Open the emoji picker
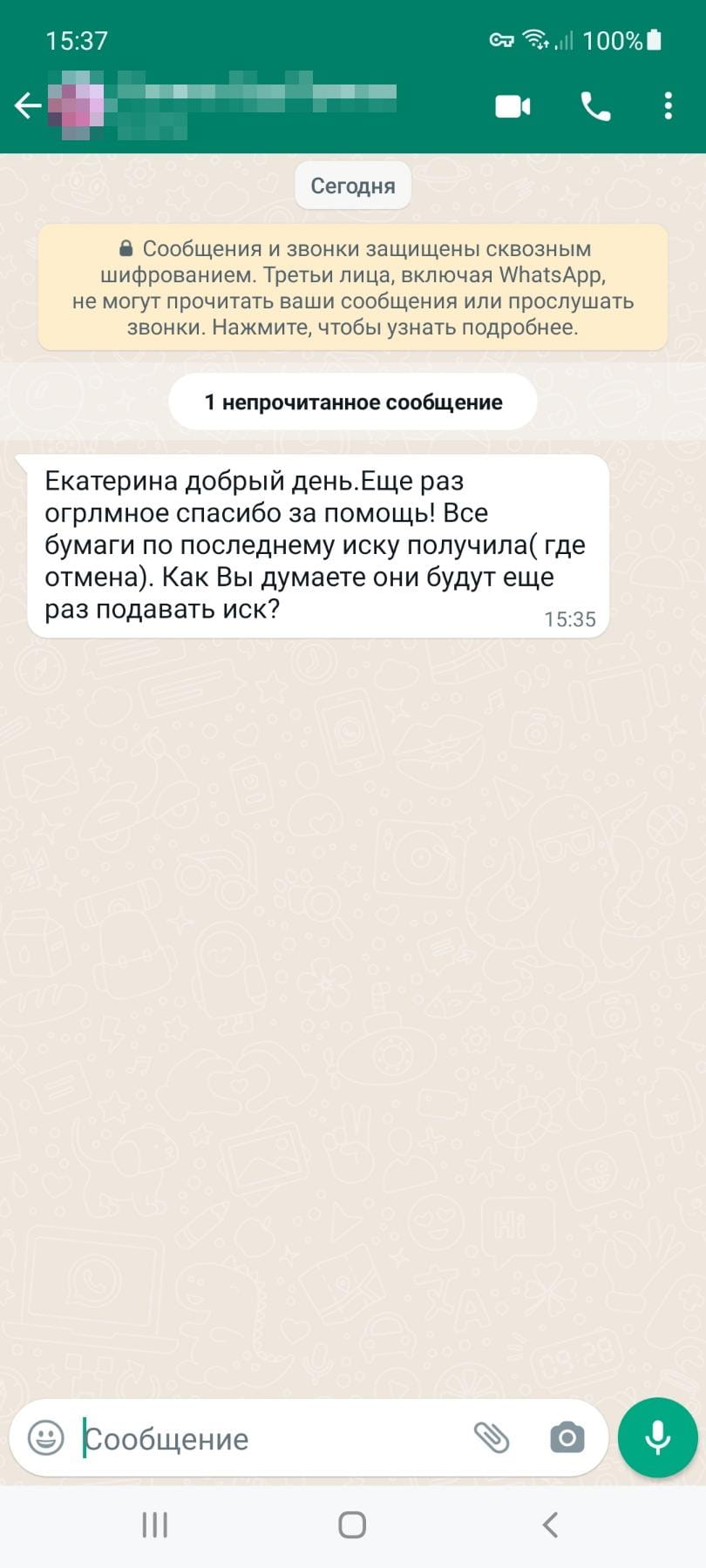The height and width of the screenshot is (1568, 706). pyautogui.click(x=46, y=1437)
